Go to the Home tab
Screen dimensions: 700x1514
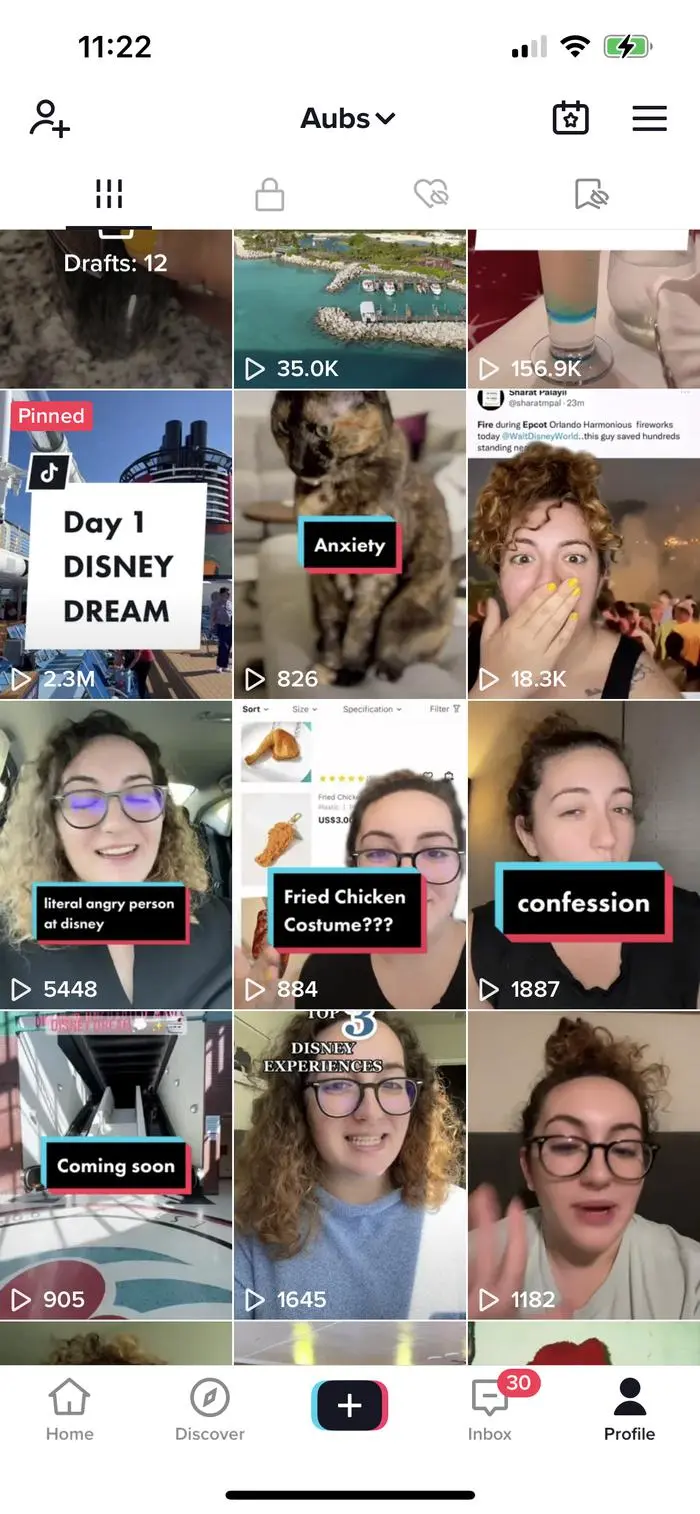[70, 1410]
